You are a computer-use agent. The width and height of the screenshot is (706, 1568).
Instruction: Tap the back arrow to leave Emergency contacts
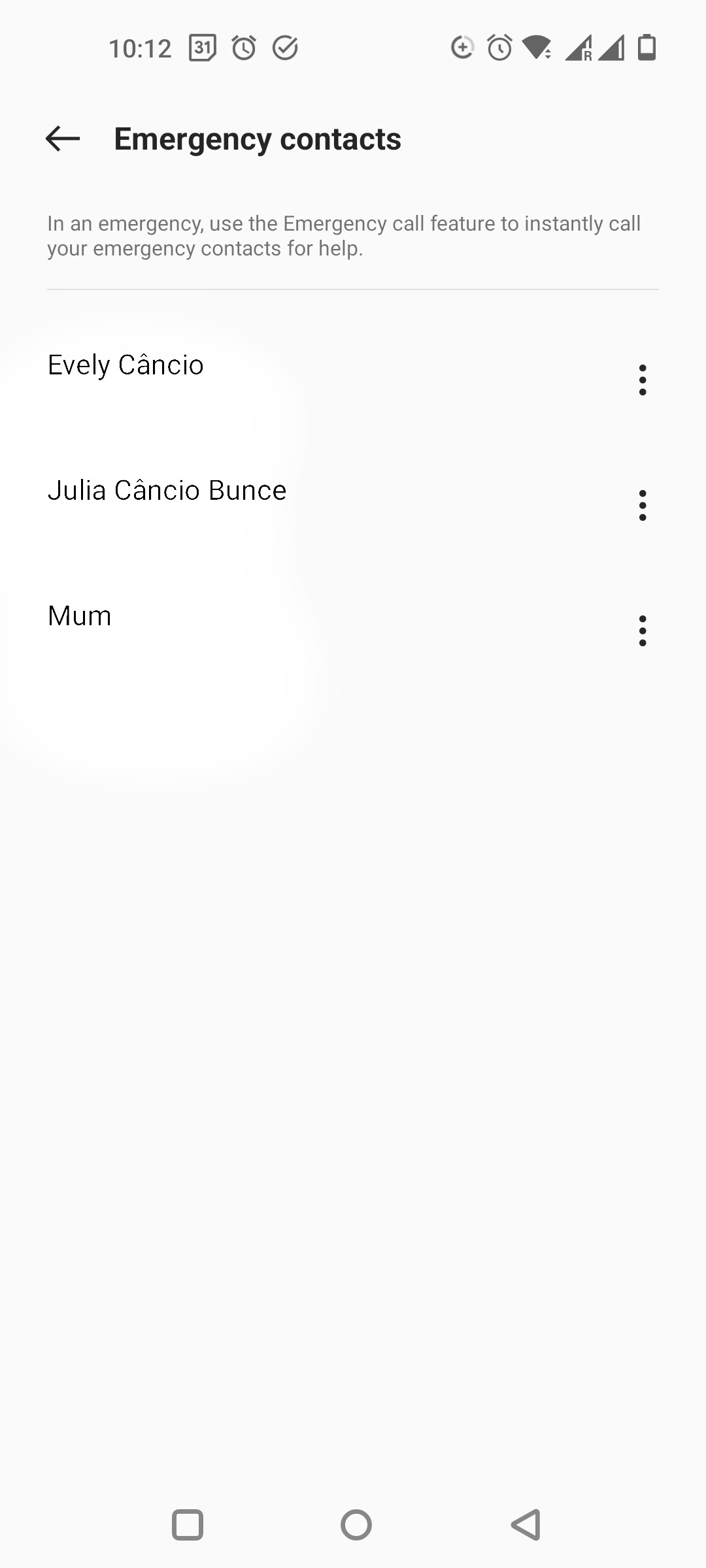[x=61, y=139]
